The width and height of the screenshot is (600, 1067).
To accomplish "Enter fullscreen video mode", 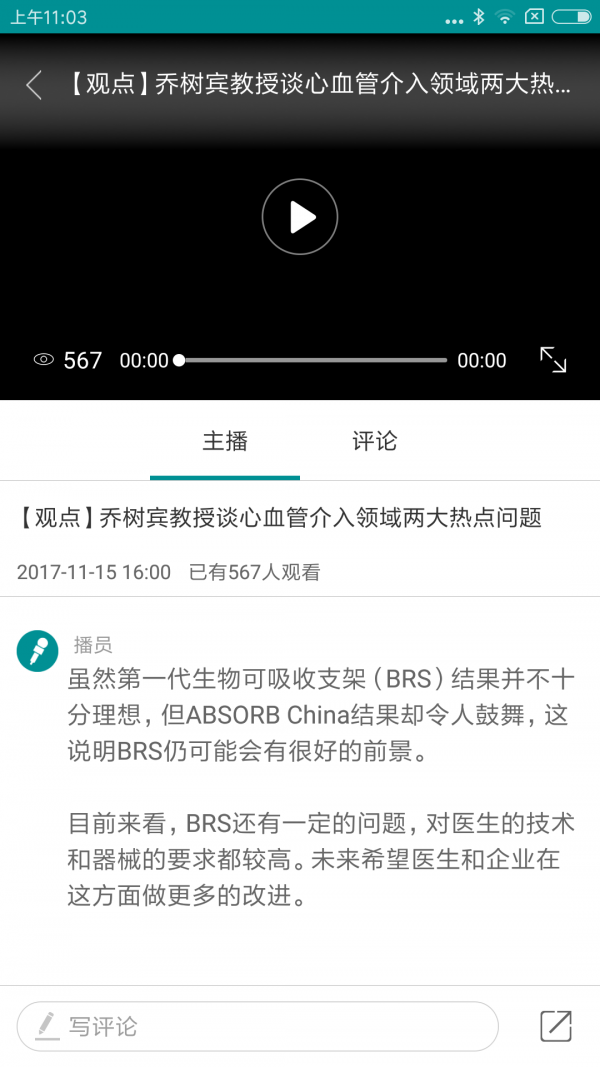I will click(553, 360).
